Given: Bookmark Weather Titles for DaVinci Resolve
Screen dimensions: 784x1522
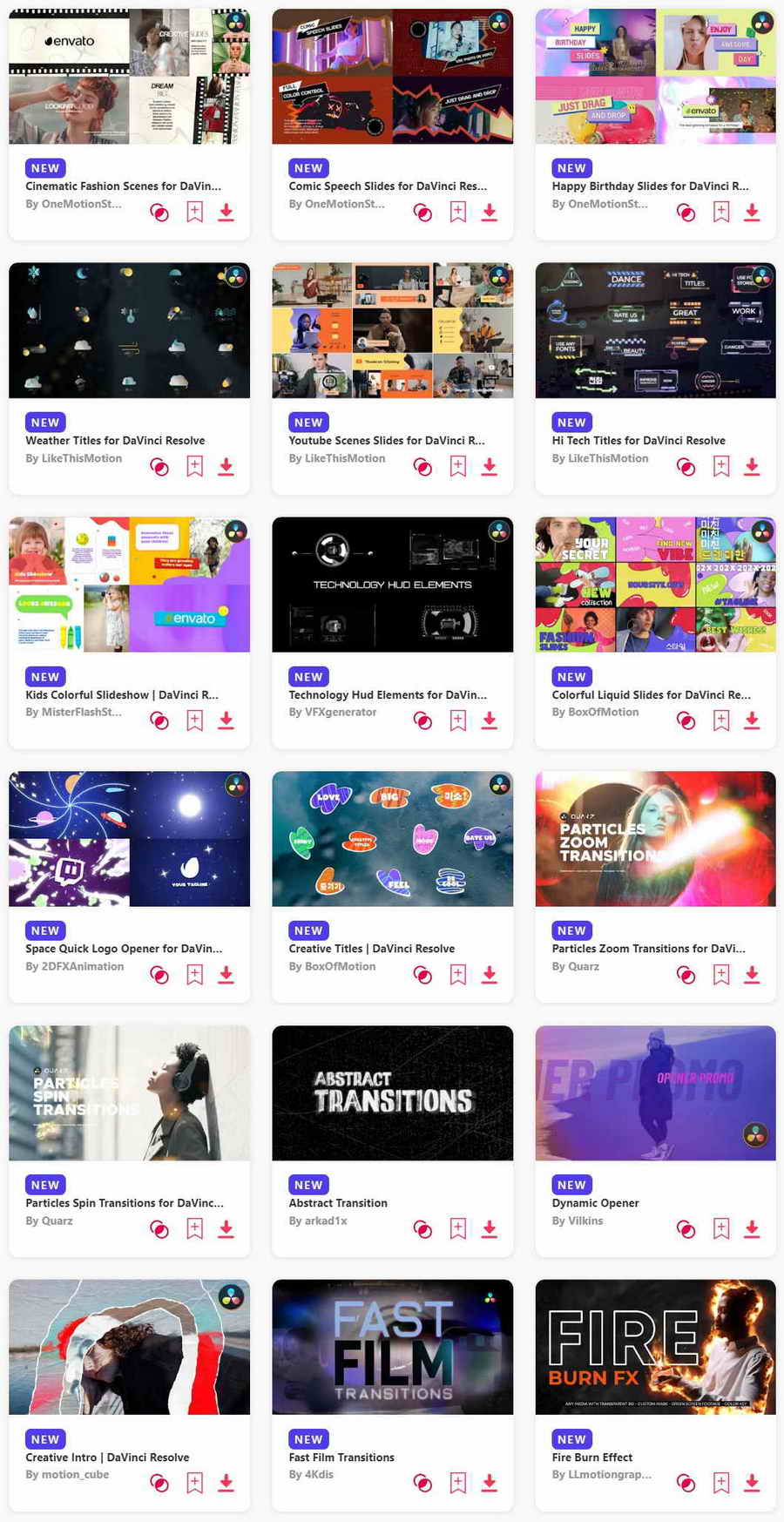Looking at the screenshot, I should tap(194, 466).
